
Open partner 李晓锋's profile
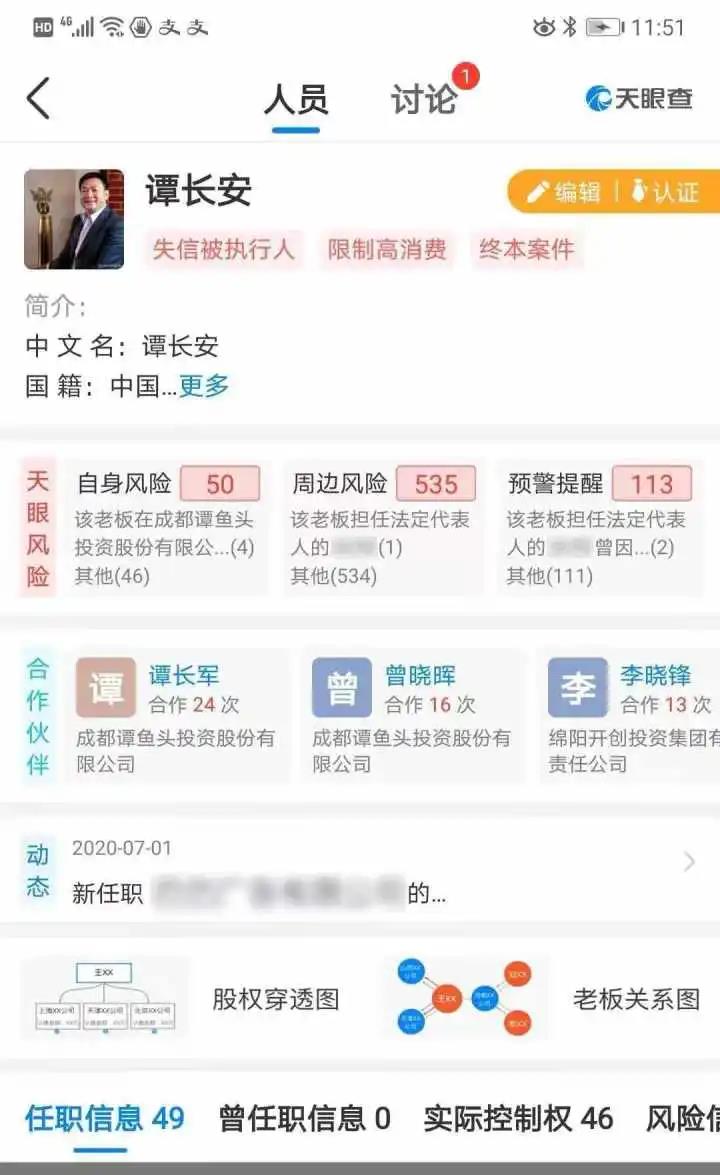629,716
